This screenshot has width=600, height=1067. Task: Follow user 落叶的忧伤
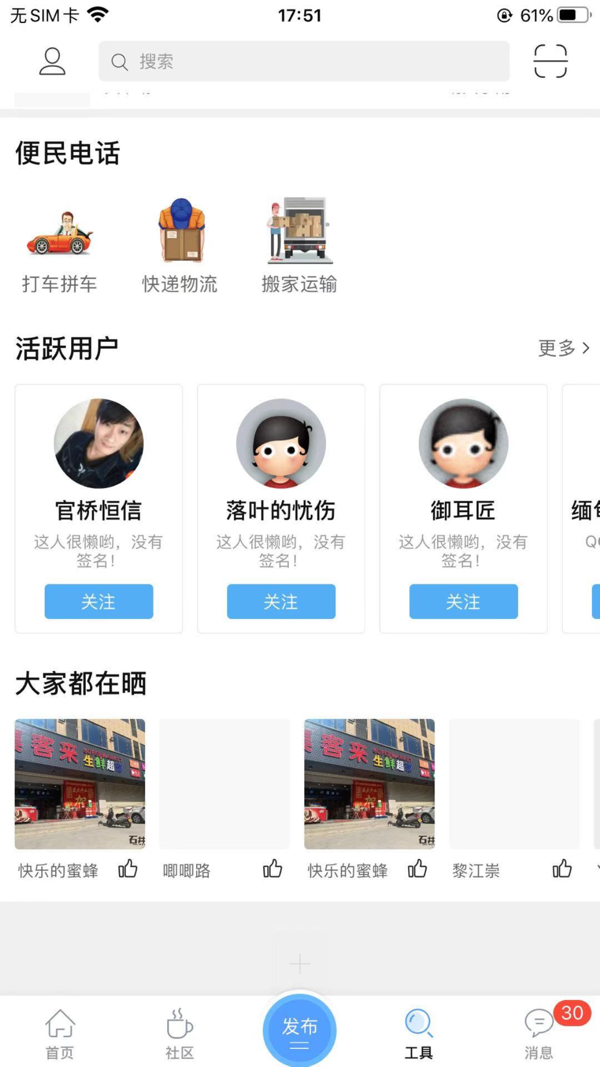tap(281, 602)
